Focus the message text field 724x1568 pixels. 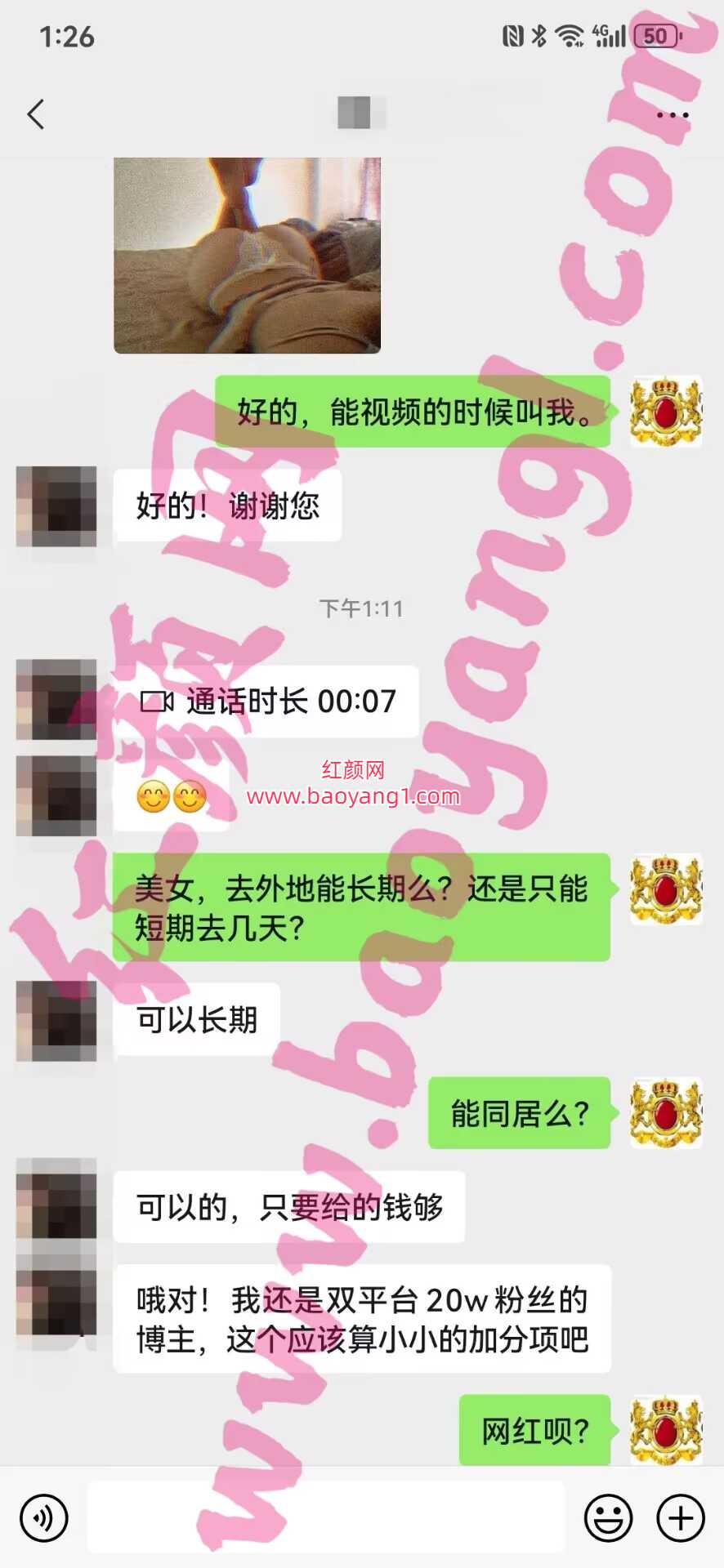pyautogui.click(x=325, y=1518)
